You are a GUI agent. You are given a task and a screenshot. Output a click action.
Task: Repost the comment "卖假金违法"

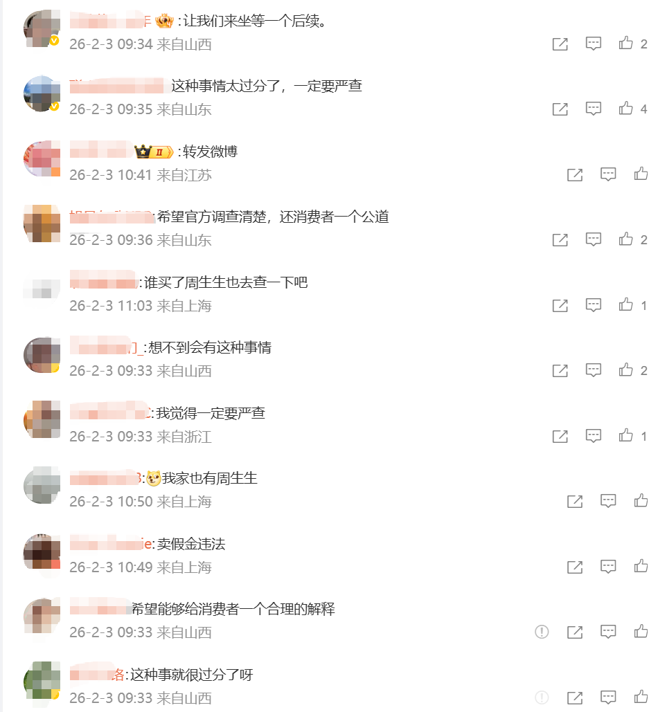pyautogui.click(x=575, y=567)
